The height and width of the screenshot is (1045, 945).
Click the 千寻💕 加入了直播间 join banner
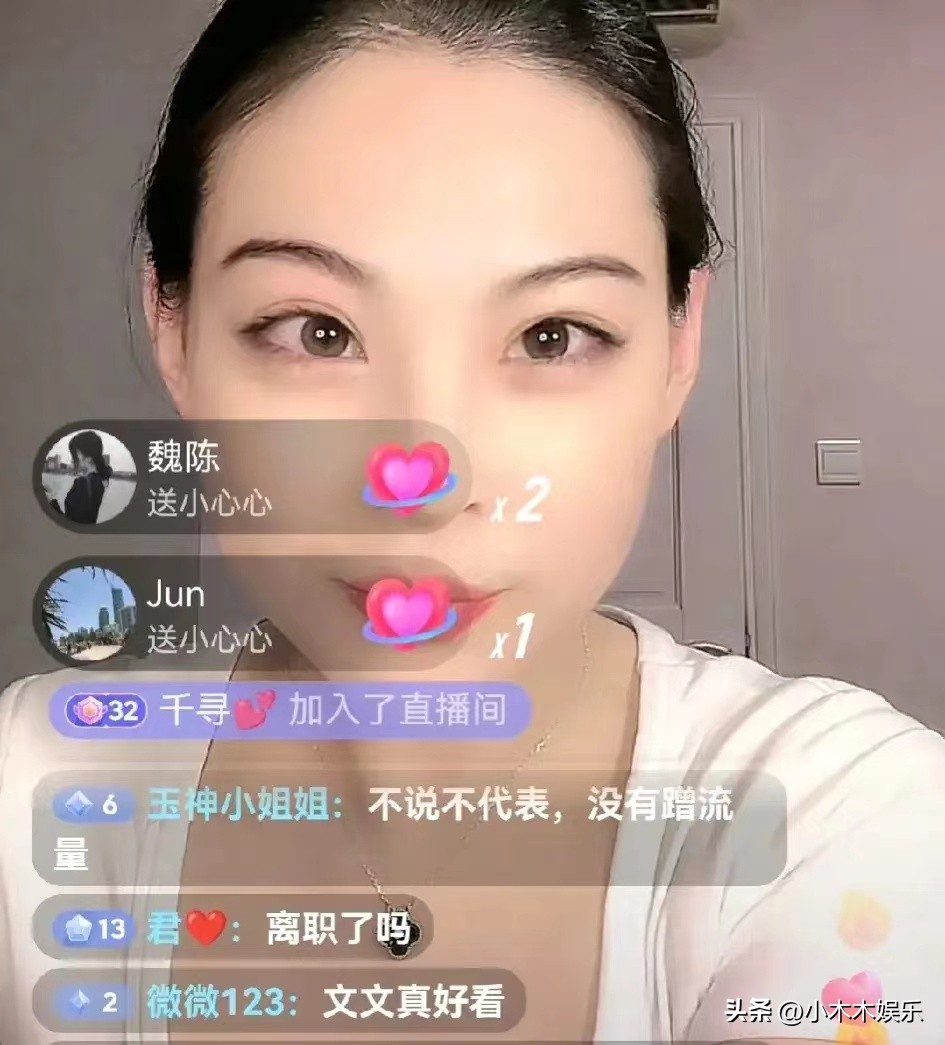tap(290, 709)
